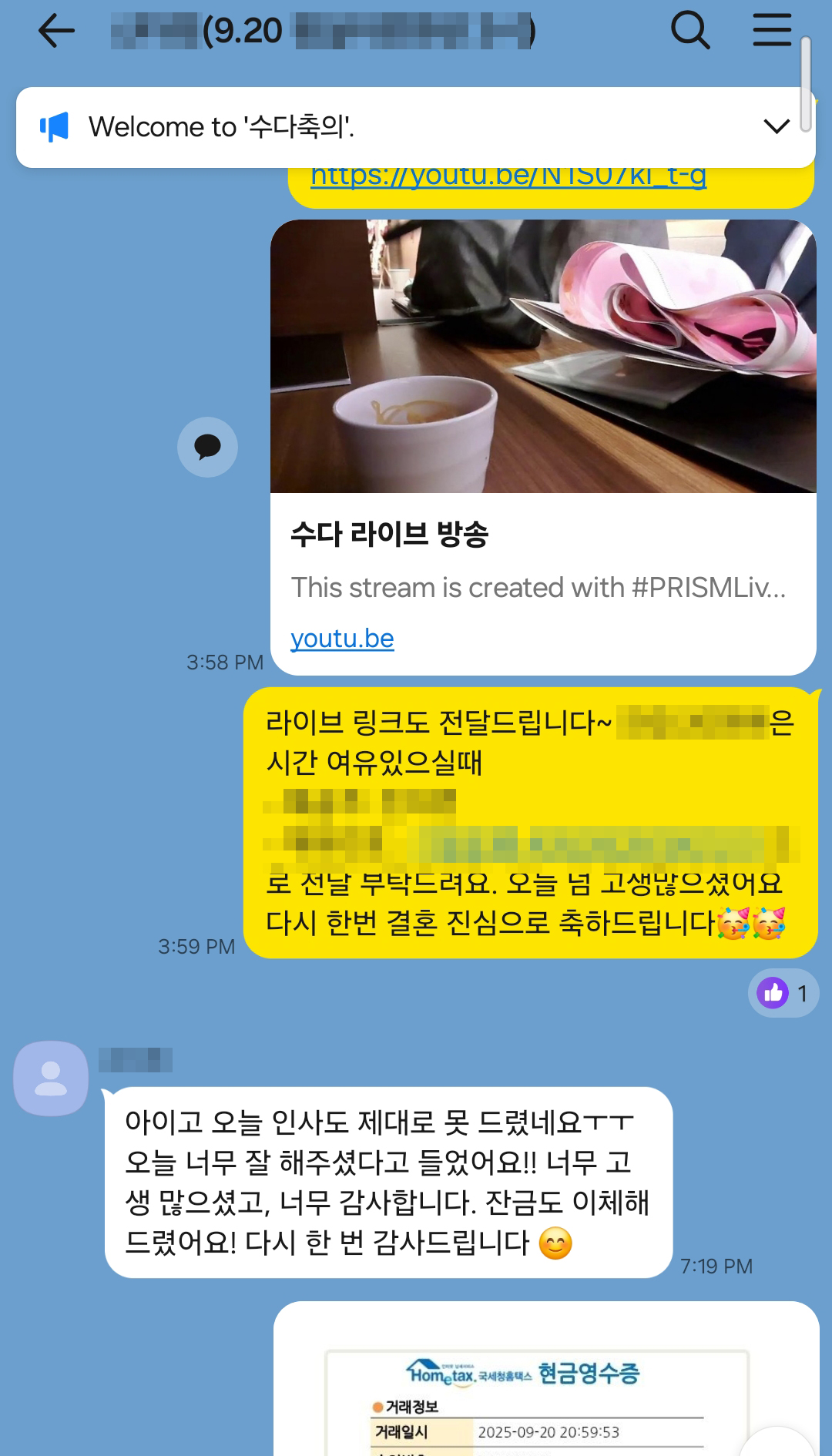Expand the 'Welcome to 수다축의' notice
Screen dimensions: 832x1456
pos(776,126)
